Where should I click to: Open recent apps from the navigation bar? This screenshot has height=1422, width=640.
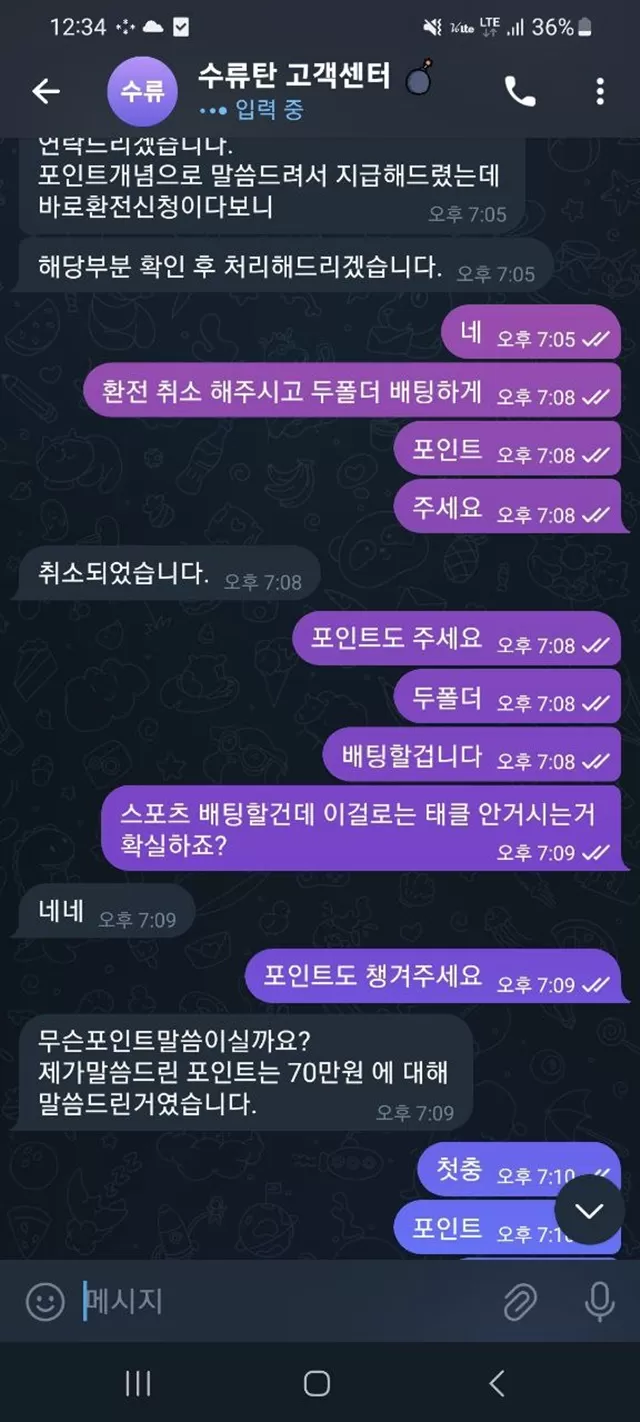(138, 1383)
